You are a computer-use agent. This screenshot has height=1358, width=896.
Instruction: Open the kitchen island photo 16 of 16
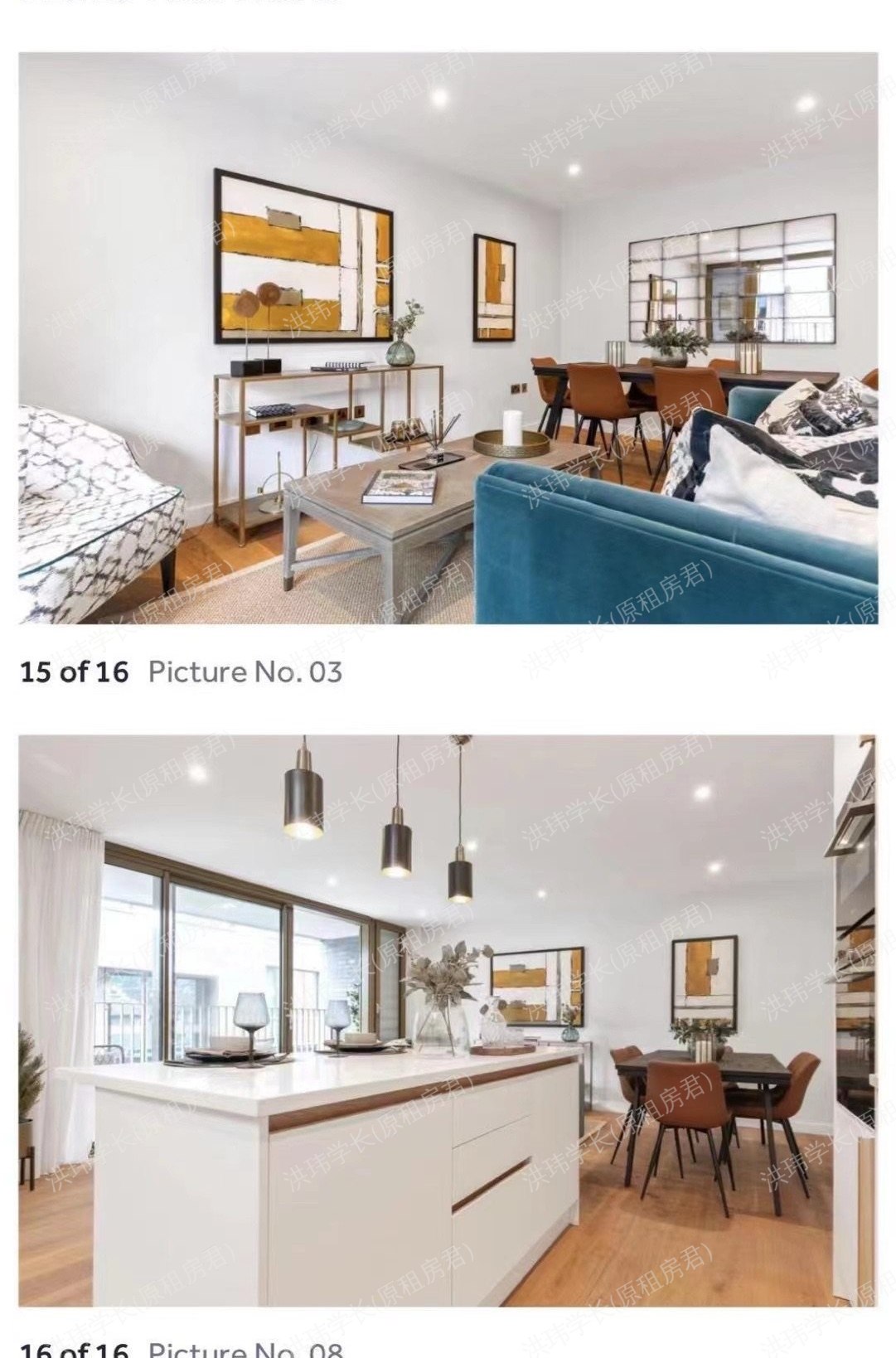(448, 1020)
